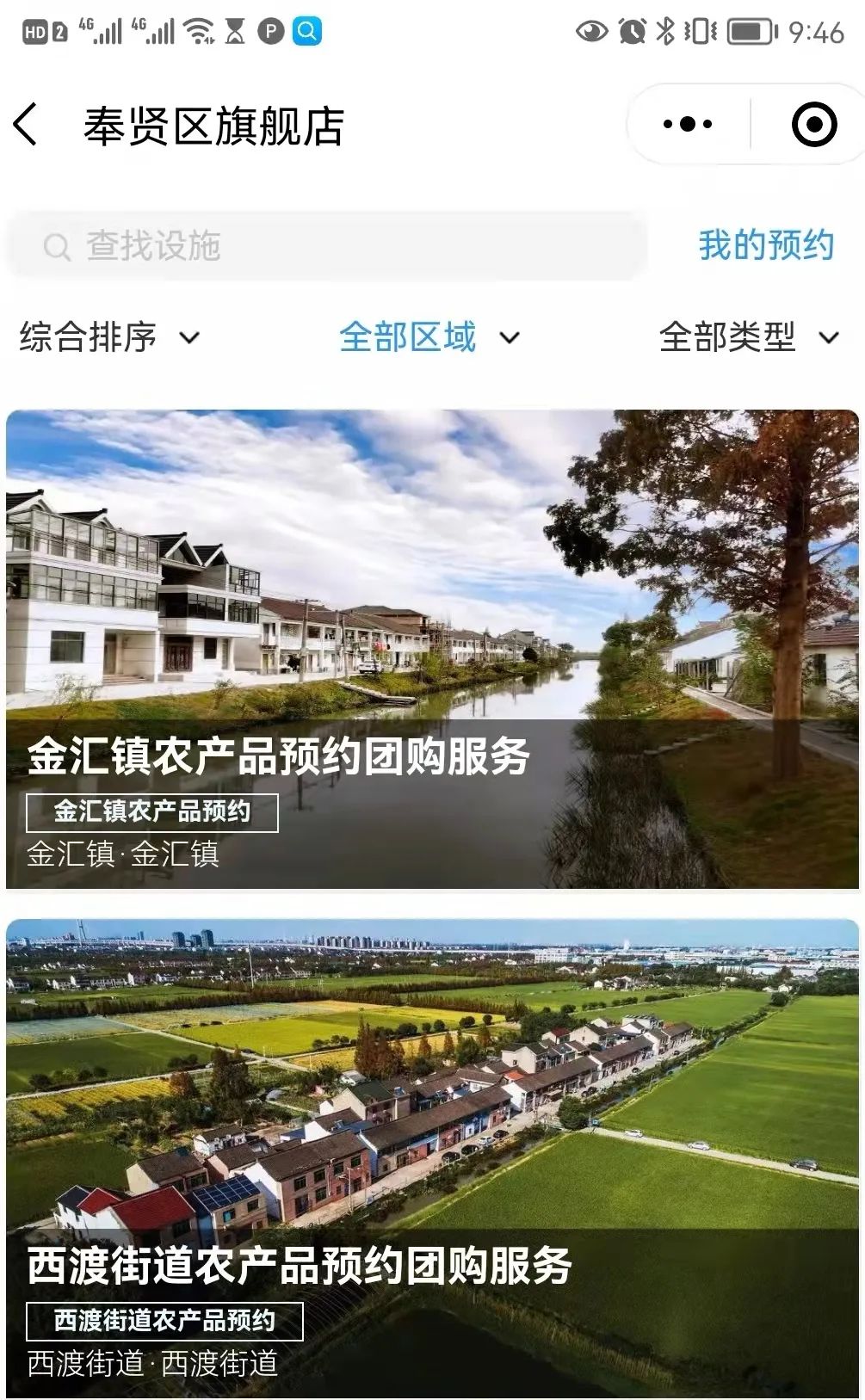Close the mini program with the circle button

[812, 125]
